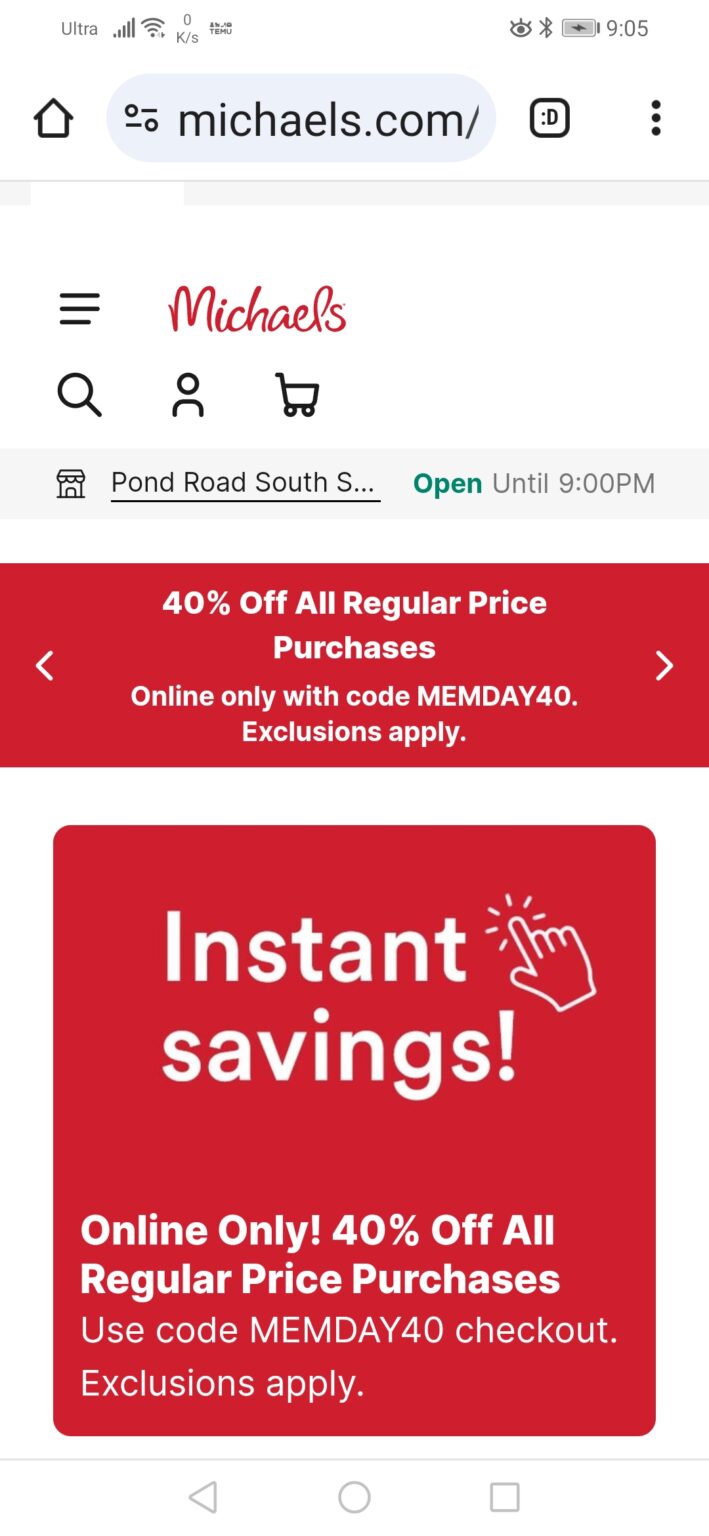Go to the browser home page
The height and width of the screenshot is (1536, 709).
[x=53, y=119]
